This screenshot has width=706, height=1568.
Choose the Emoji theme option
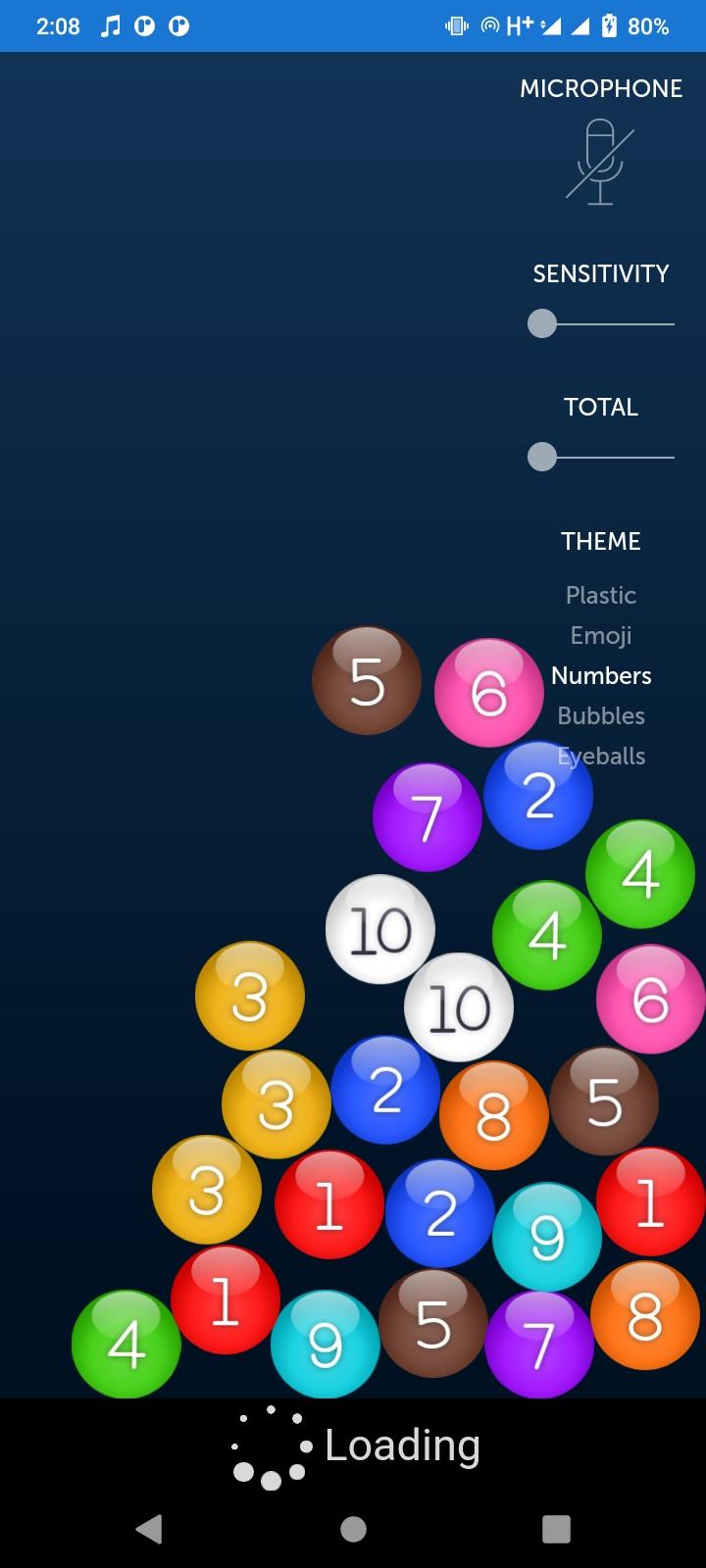click(600, 635)
